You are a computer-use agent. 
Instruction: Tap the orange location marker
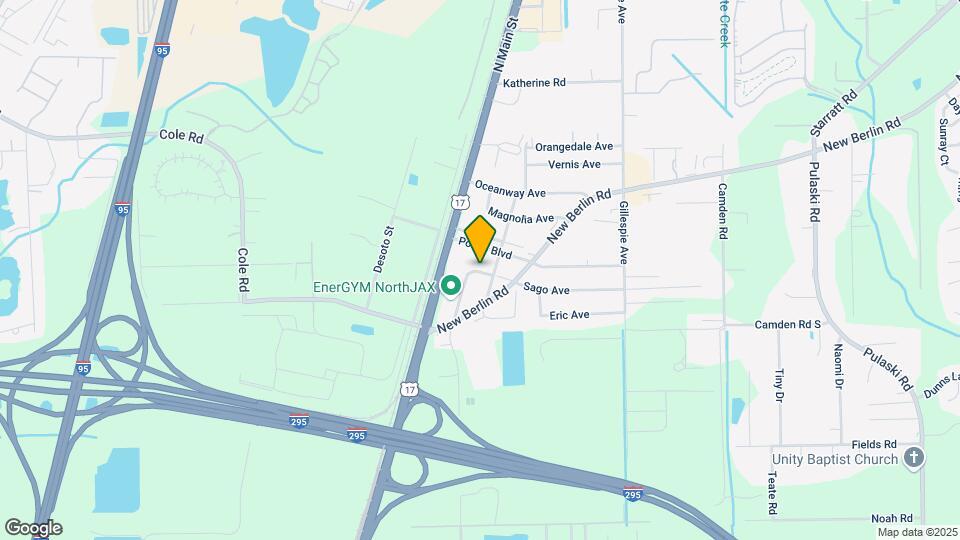tap(481, 240)
